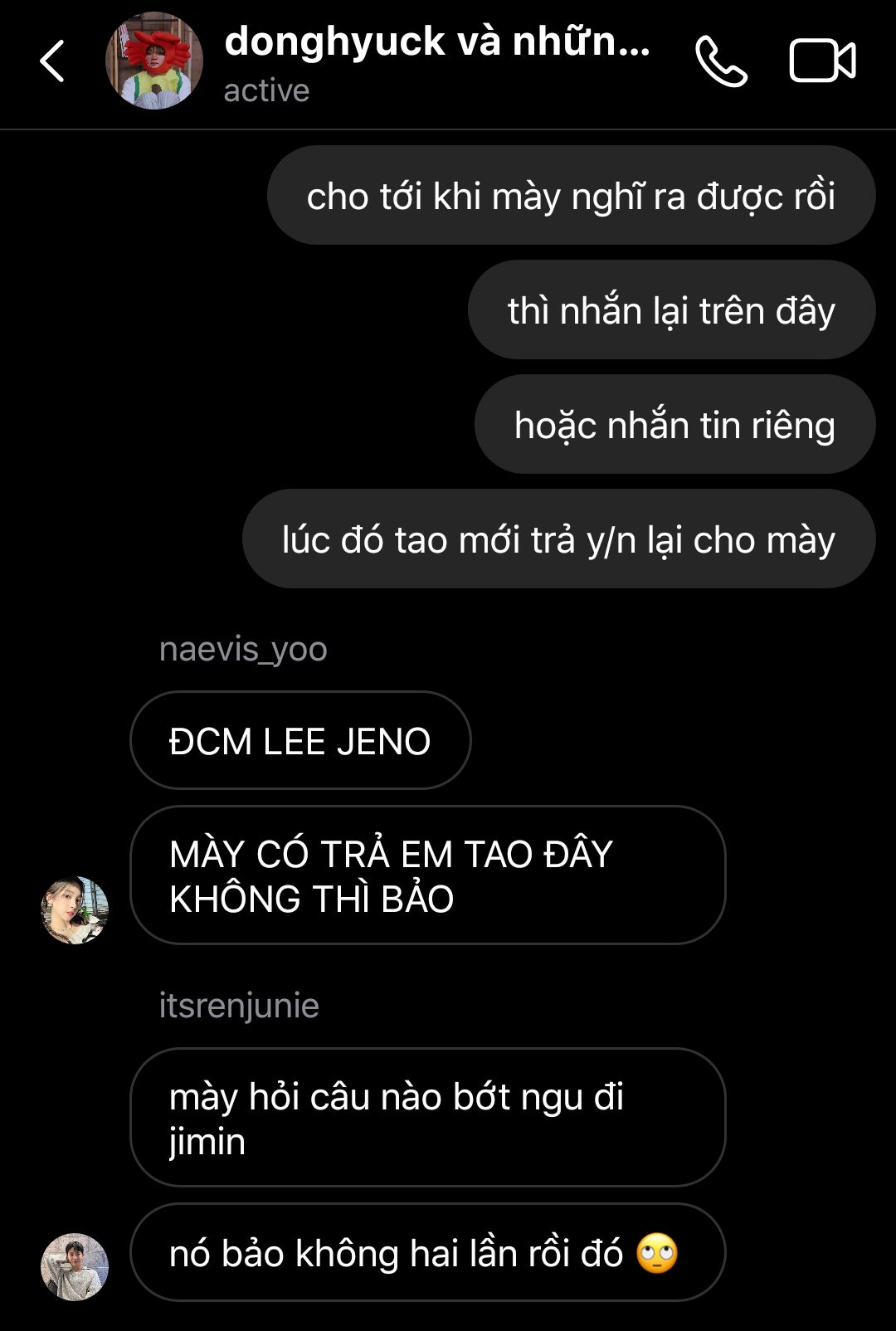View naevis_yoo's profile picture
The image size is (896, 1331).
(x=75, y=910)
